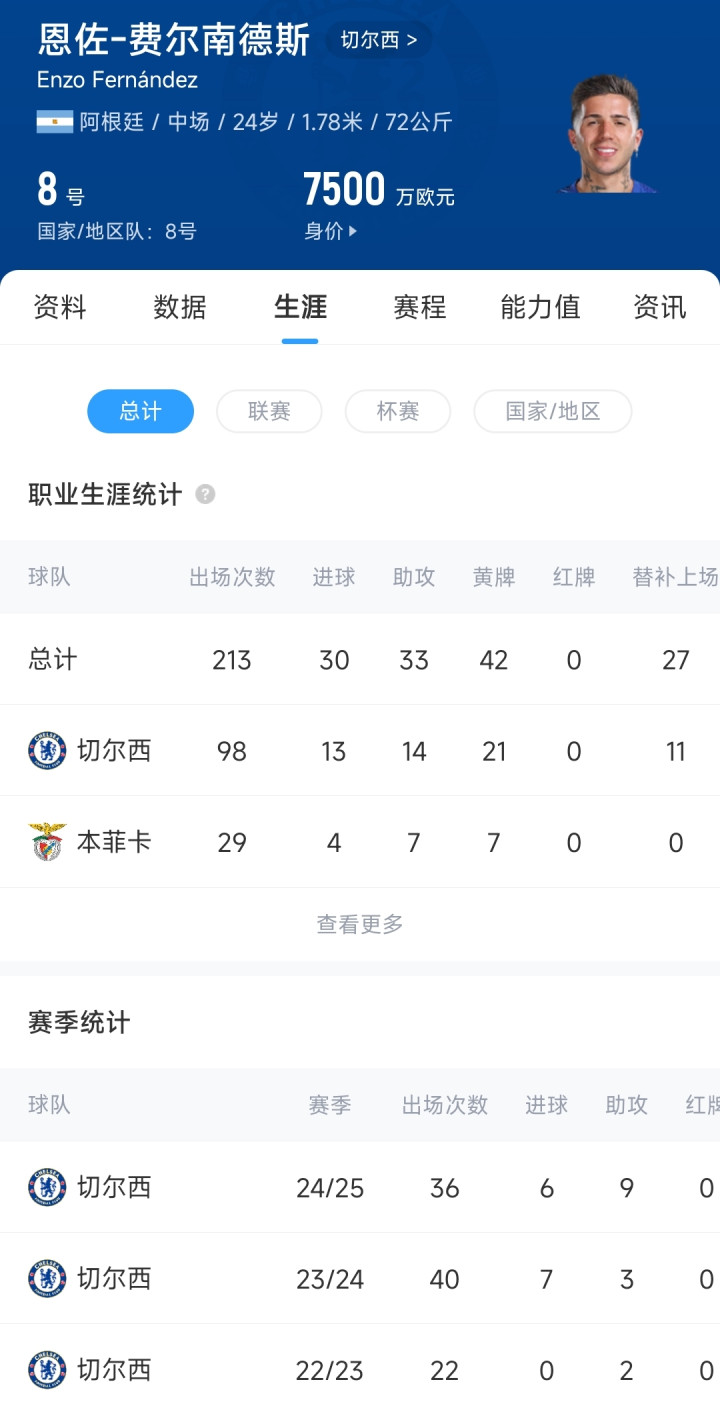The height and width of the screenshot is (1408, 720).
Task: Filter career stats by 国家/地区
Action: (x=553, y=411)
